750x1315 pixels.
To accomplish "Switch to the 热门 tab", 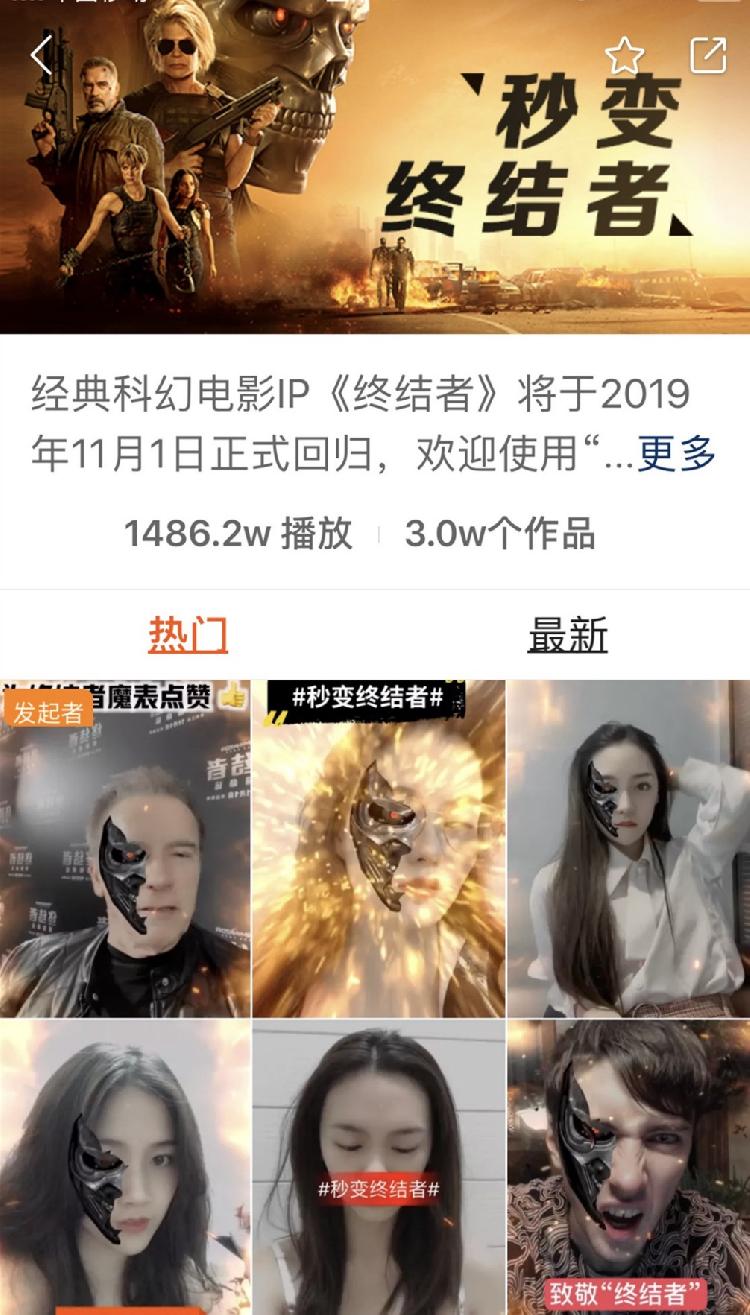I will pos(188,635).
